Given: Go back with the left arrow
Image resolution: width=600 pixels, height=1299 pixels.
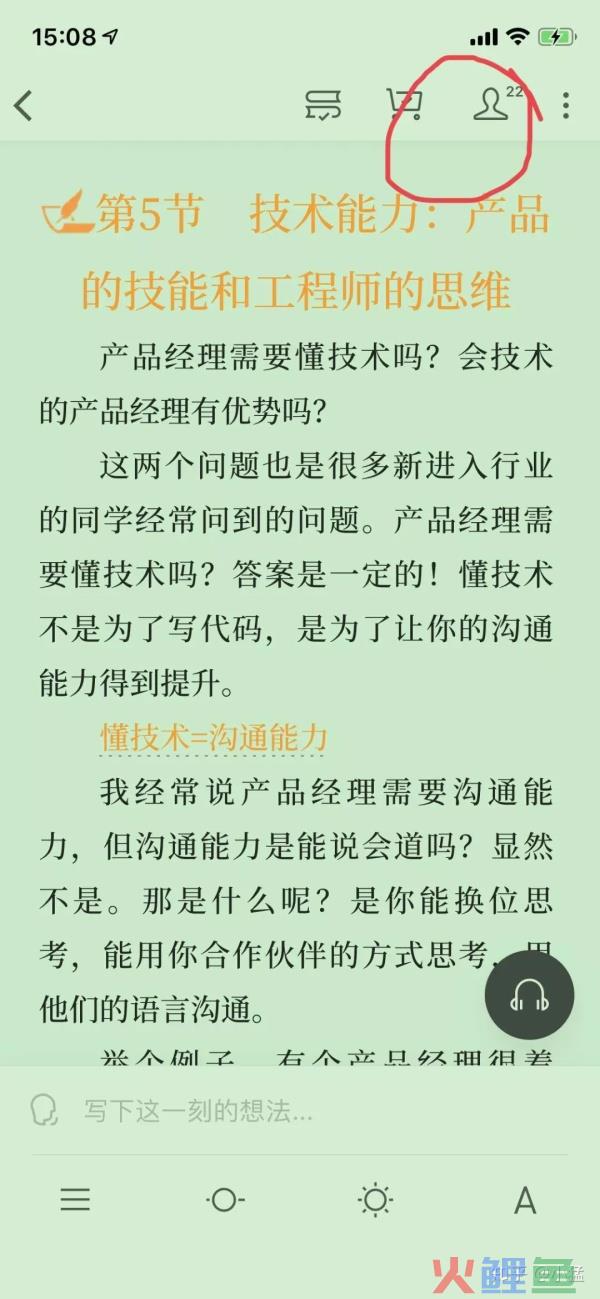Looking at the screenshot, I should click(x=24, y=105).
